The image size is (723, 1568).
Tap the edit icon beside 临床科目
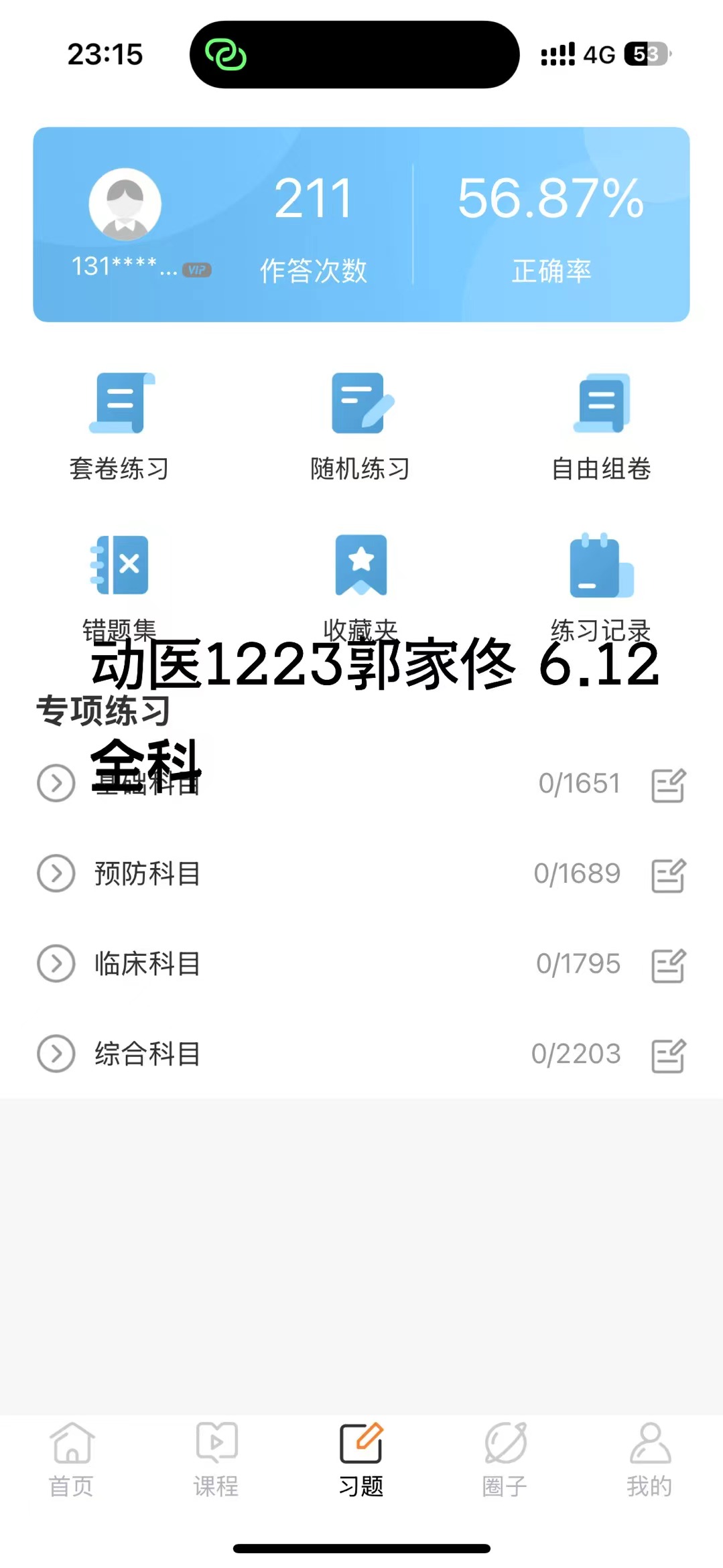669,965
